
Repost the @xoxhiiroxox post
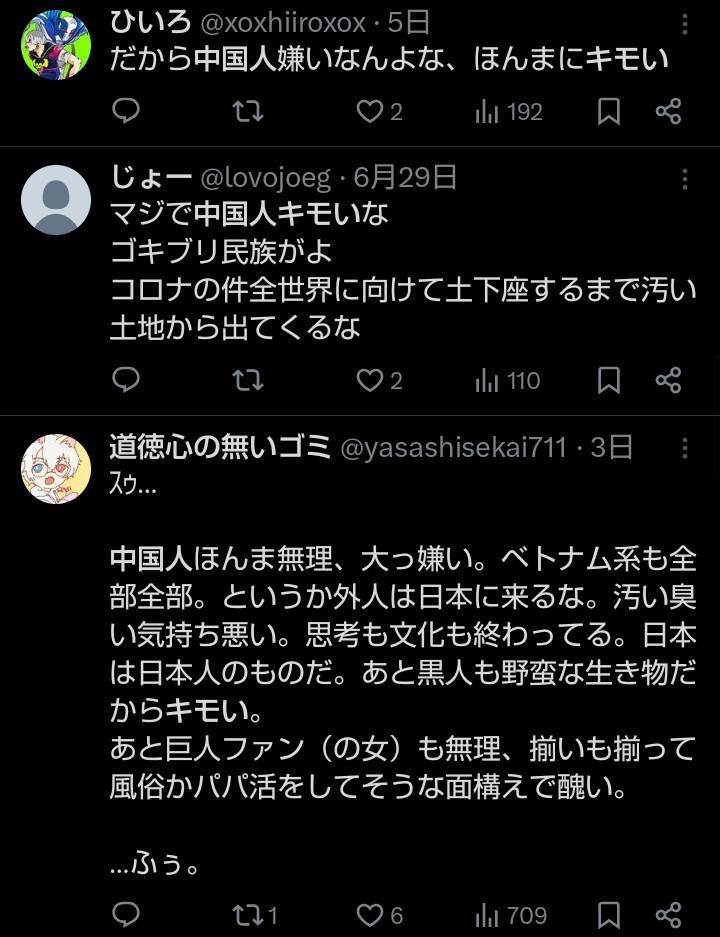[247, 112]
